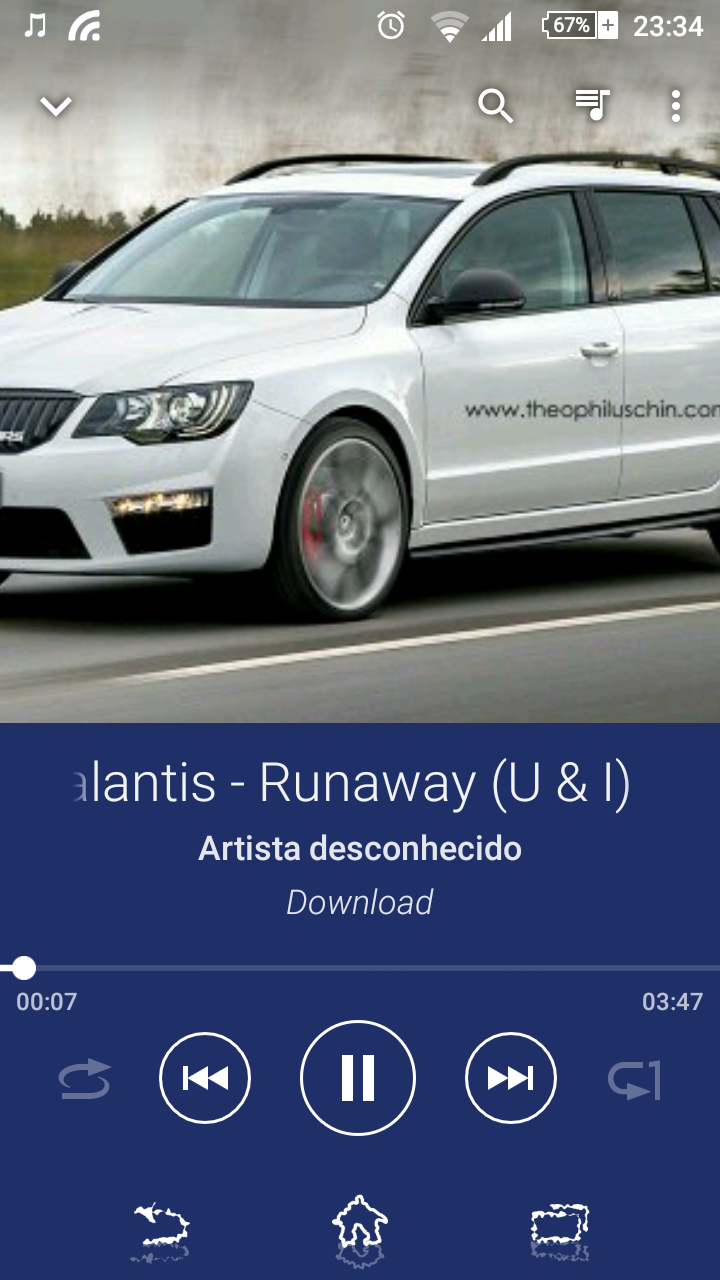The height and width of the screenshot is (1280, 720).
Task: Open search with the magnifier icon
Action: pos(495,105)
